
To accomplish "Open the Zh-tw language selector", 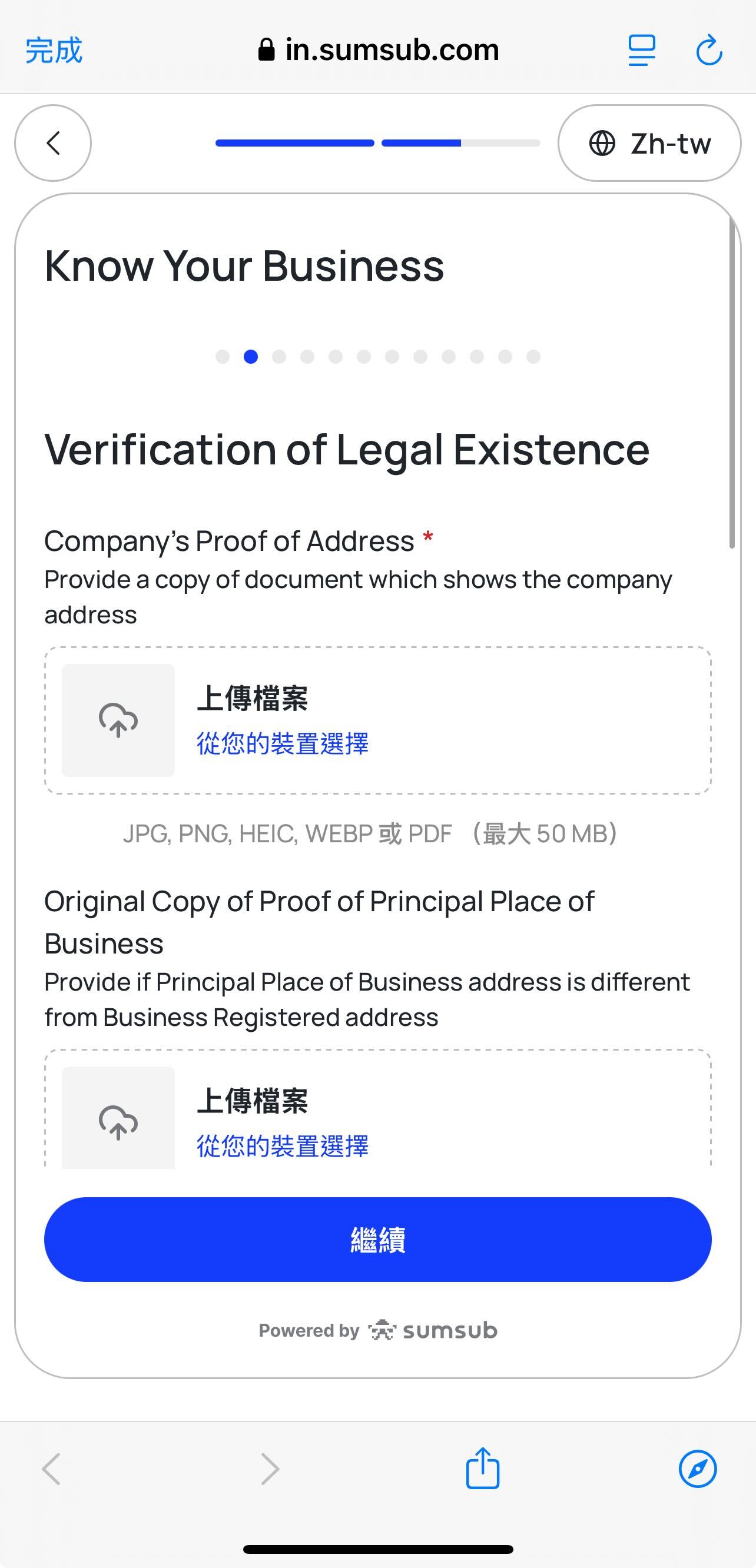I will pos(649,143).
